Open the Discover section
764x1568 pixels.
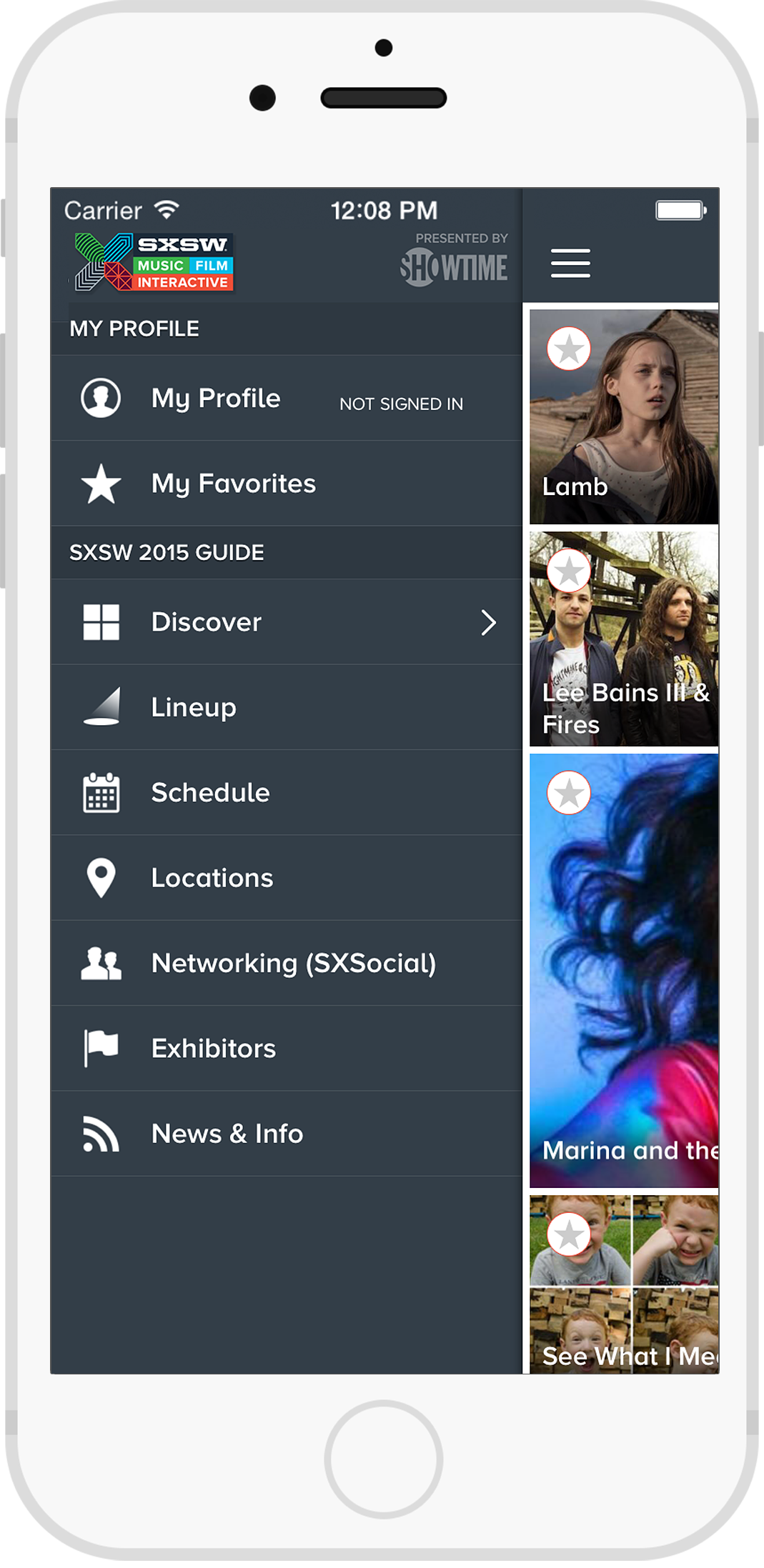[286, 622]
